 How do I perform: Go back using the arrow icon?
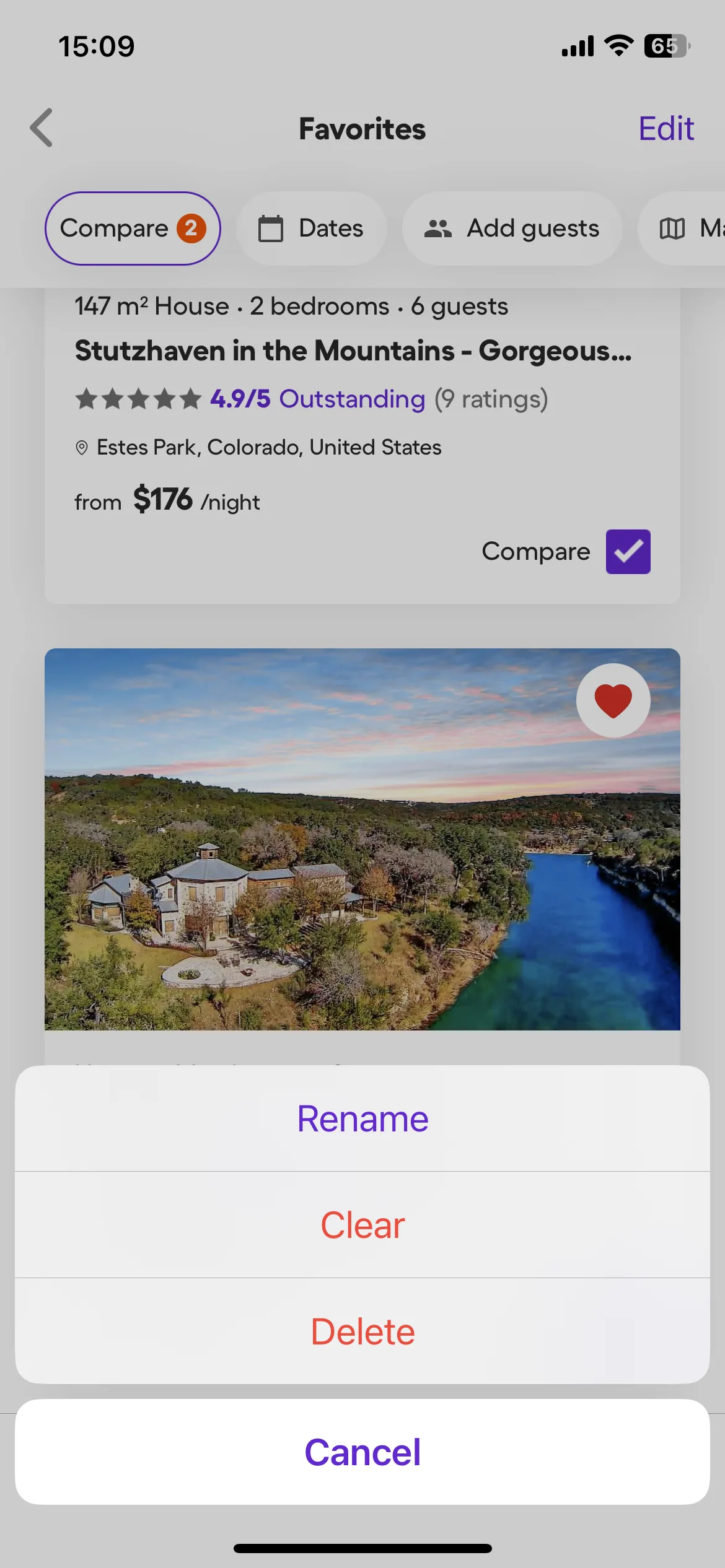pos(42,128)
